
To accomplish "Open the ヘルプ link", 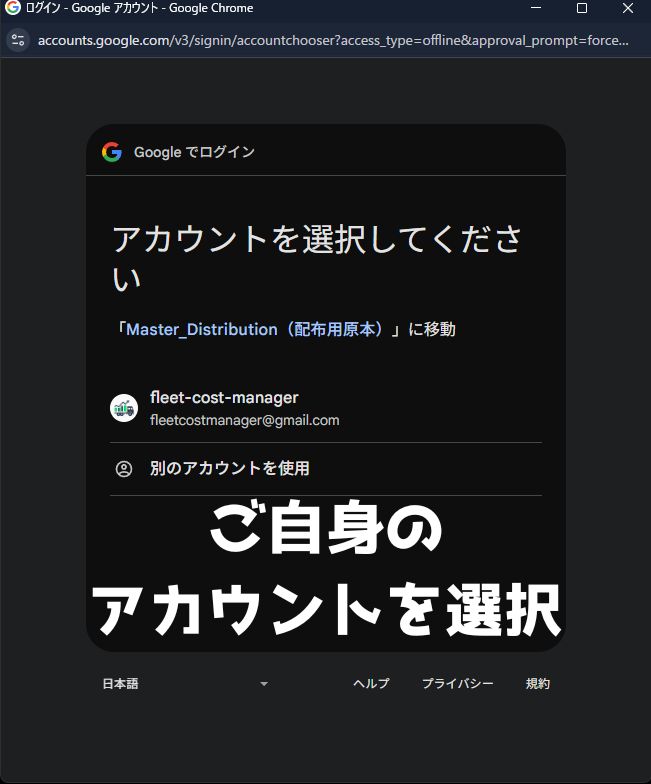I will pos(371,684).
